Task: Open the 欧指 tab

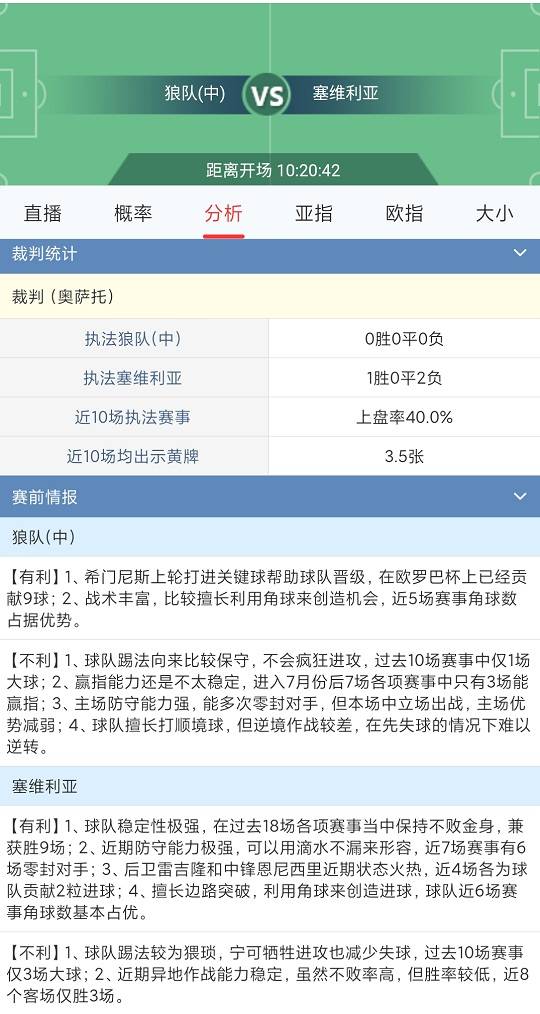Action: coord(405,213)
